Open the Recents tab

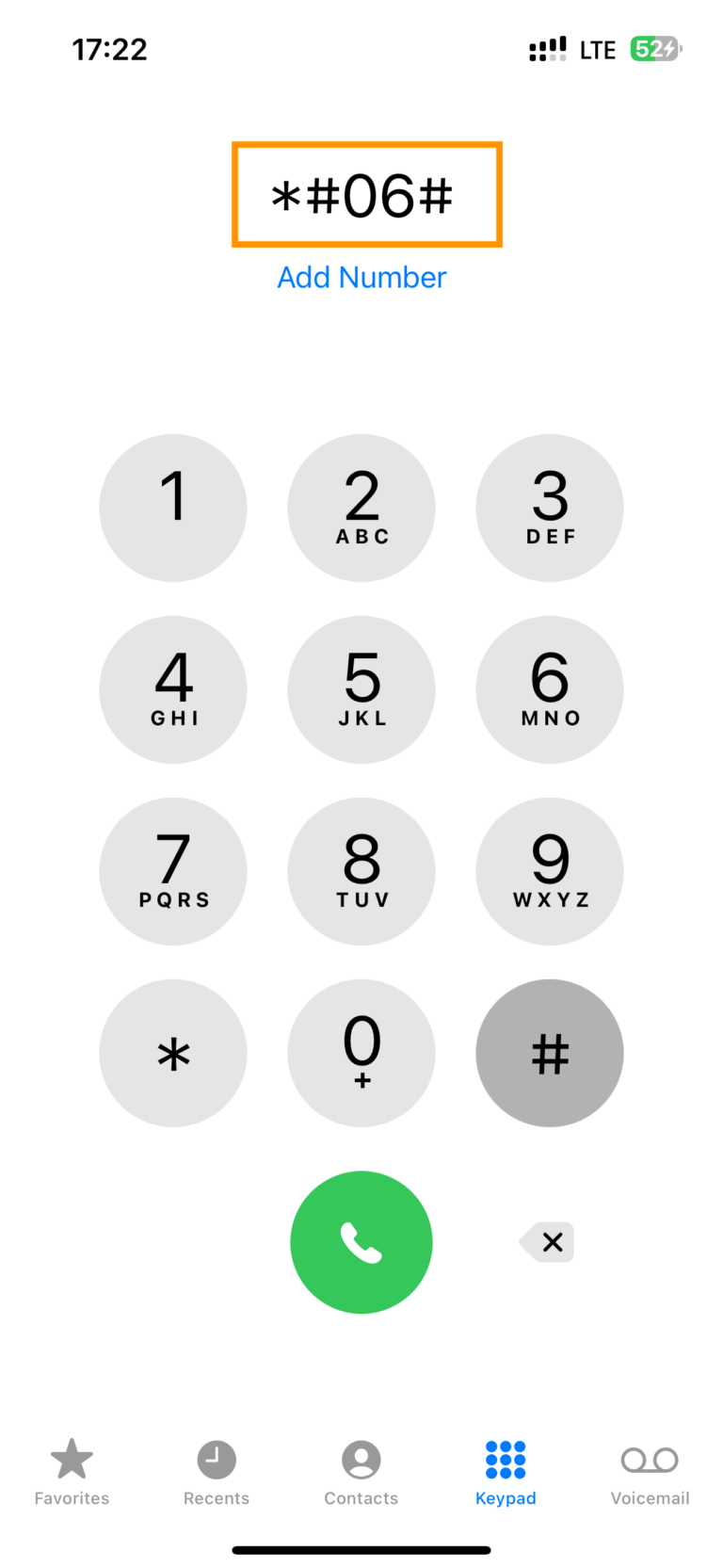[x=217, y=1472]
